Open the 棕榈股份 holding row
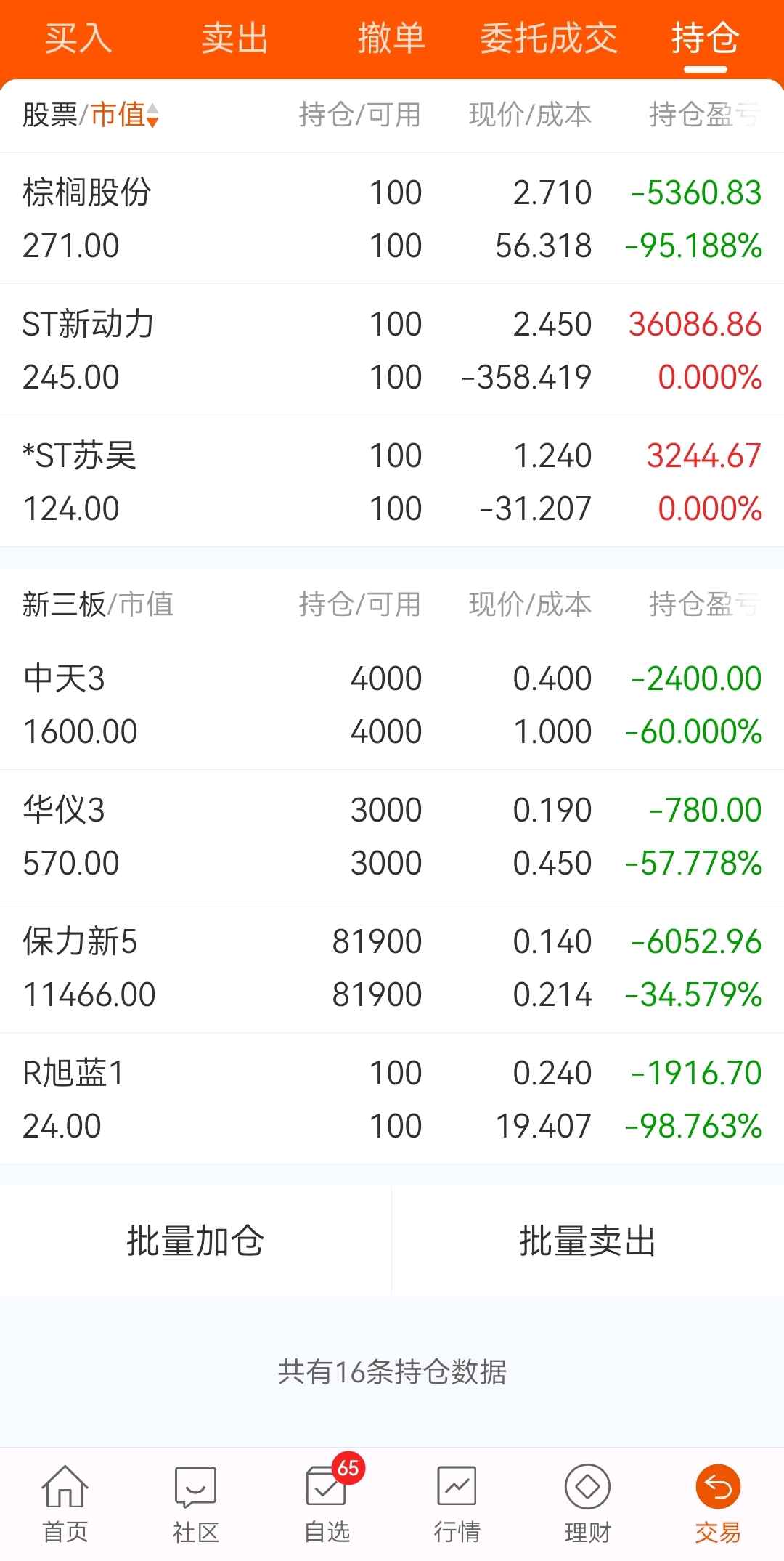784x1561 pixels. pos(392,219)
